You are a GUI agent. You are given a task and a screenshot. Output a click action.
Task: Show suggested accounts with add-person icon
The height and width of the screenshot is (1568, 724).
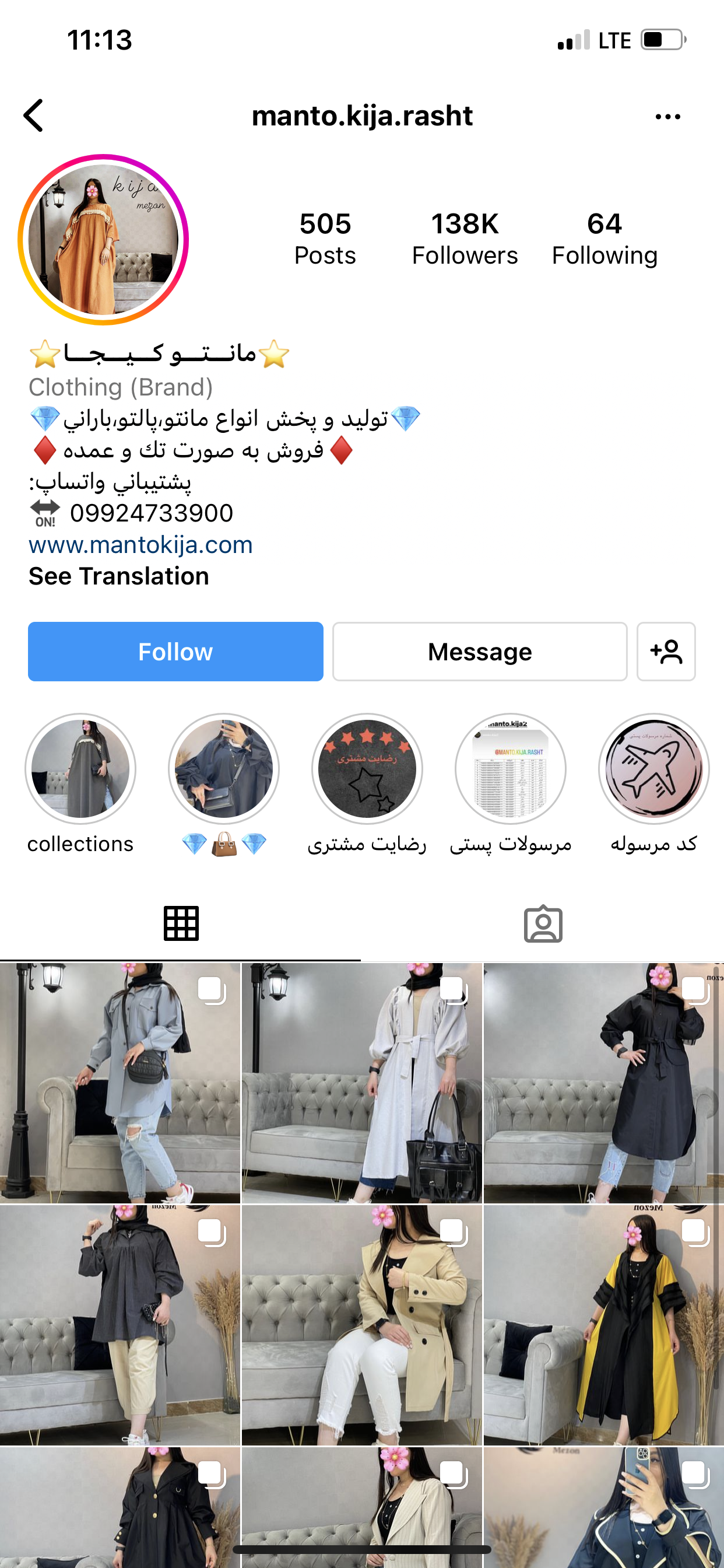pyautogui.click(x=666, y=652)
